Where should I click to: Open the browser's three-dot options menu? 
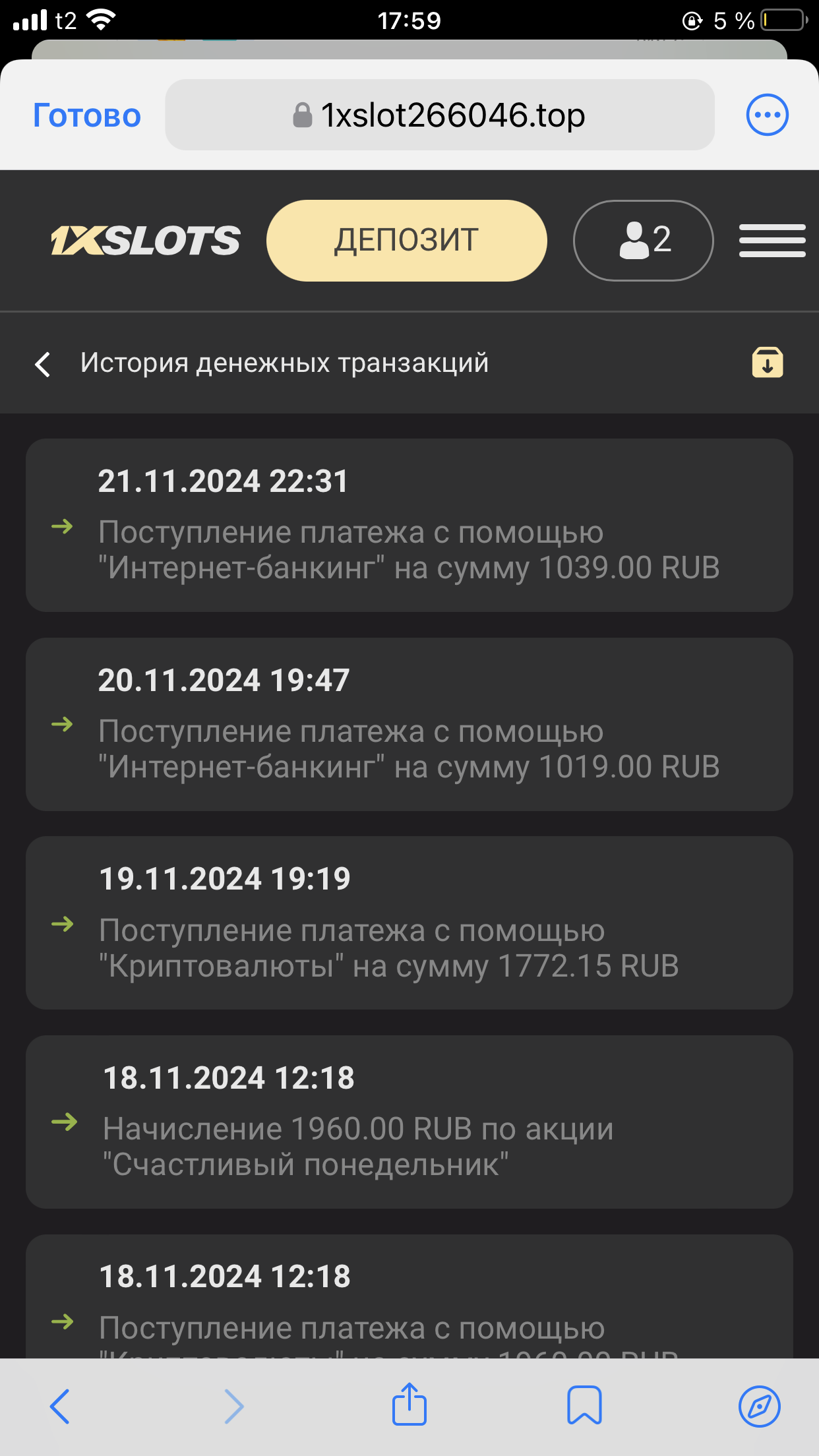tap(767, 115)
